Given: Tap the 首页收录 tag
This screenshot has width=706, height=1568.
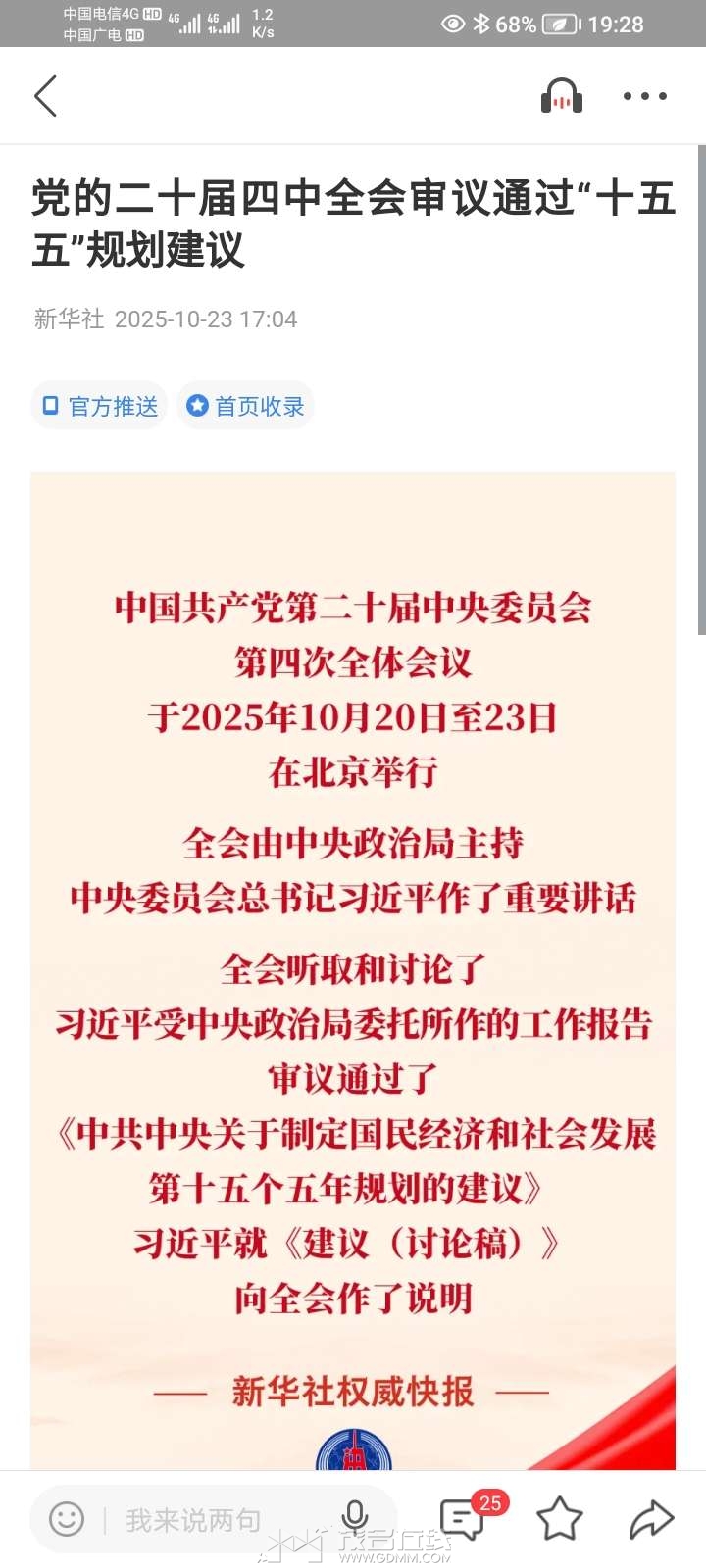Looking at the screenshot, I should click(246, 406).
